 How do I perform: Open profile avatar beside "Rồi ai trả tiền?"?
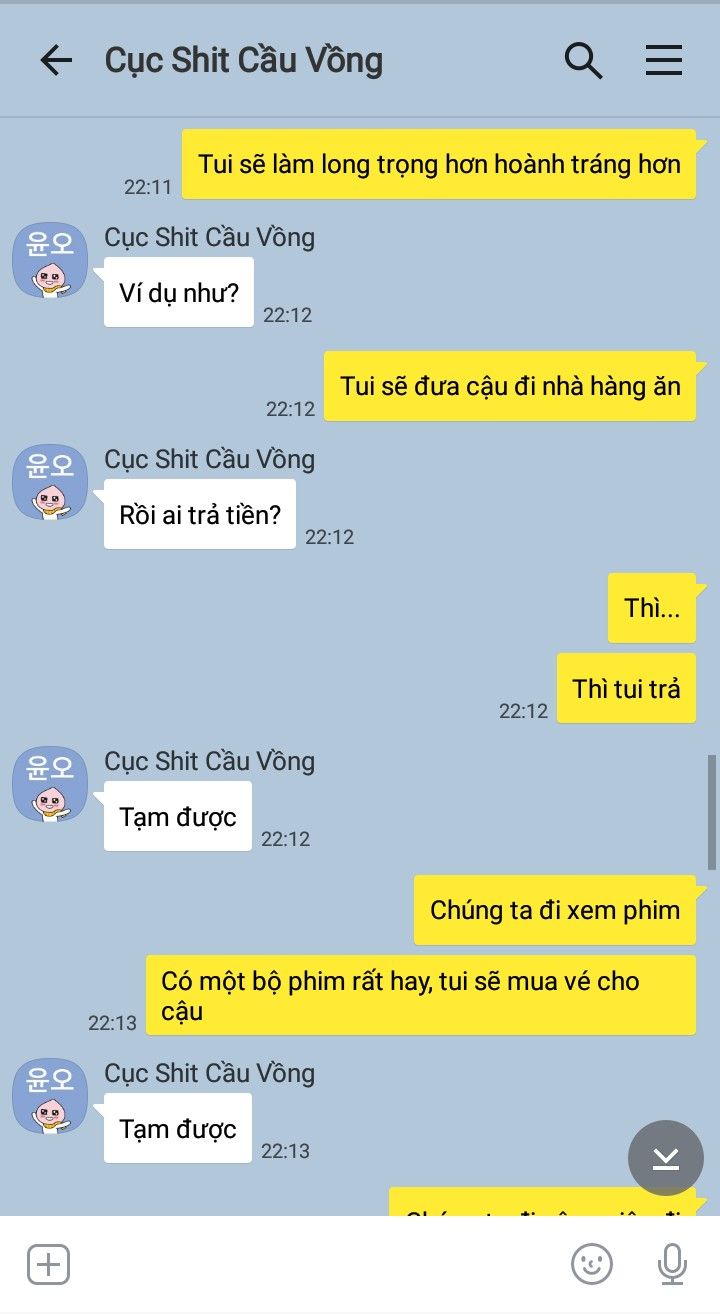[50, 482]
